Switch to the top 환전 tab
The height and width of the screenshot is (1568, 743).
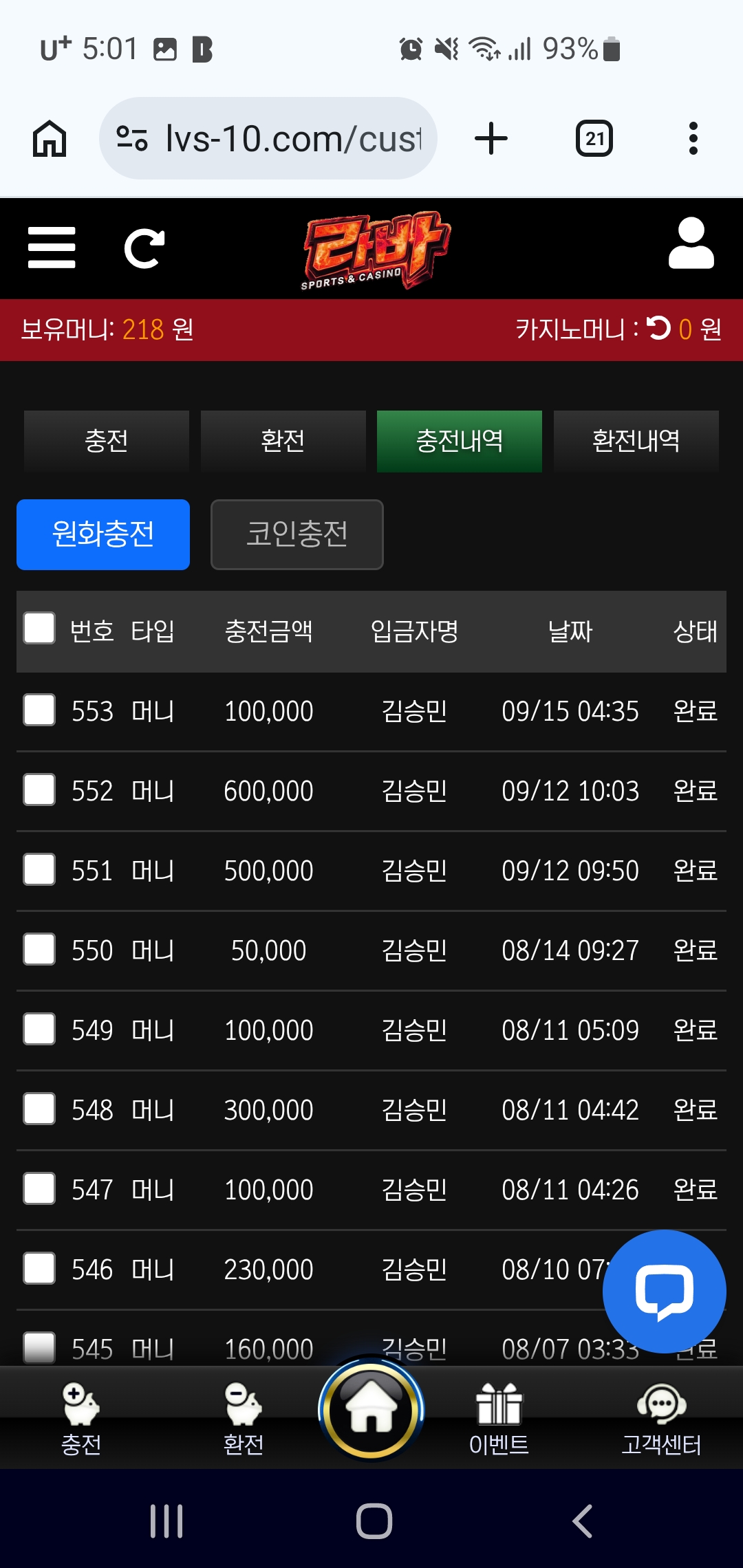283,441
